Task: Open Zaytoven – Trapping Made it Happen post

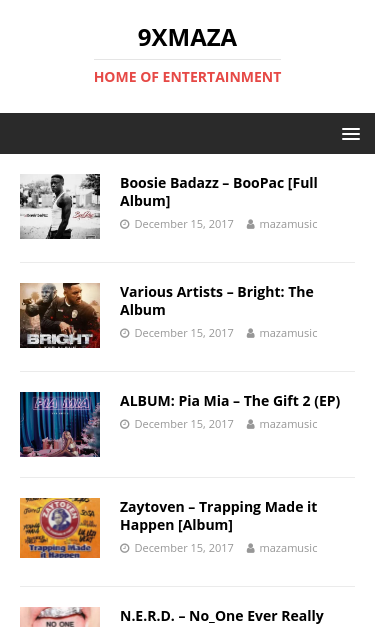Action: coord(218,515)
